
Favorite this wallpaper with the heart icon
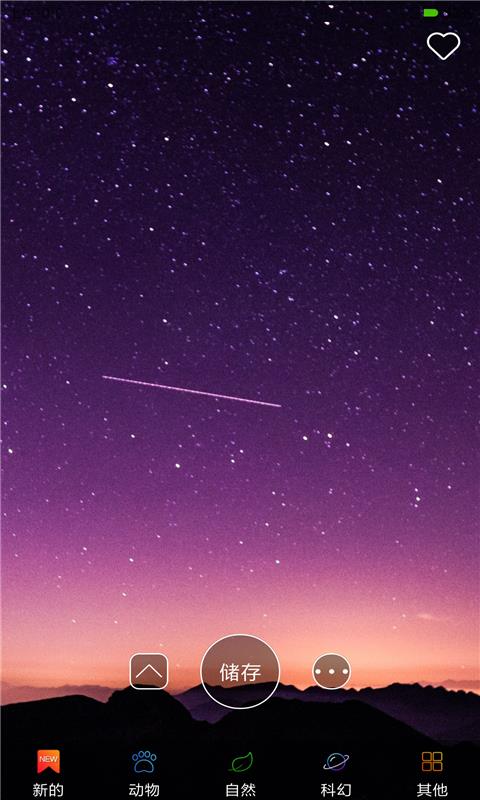(x=443, y=45)
